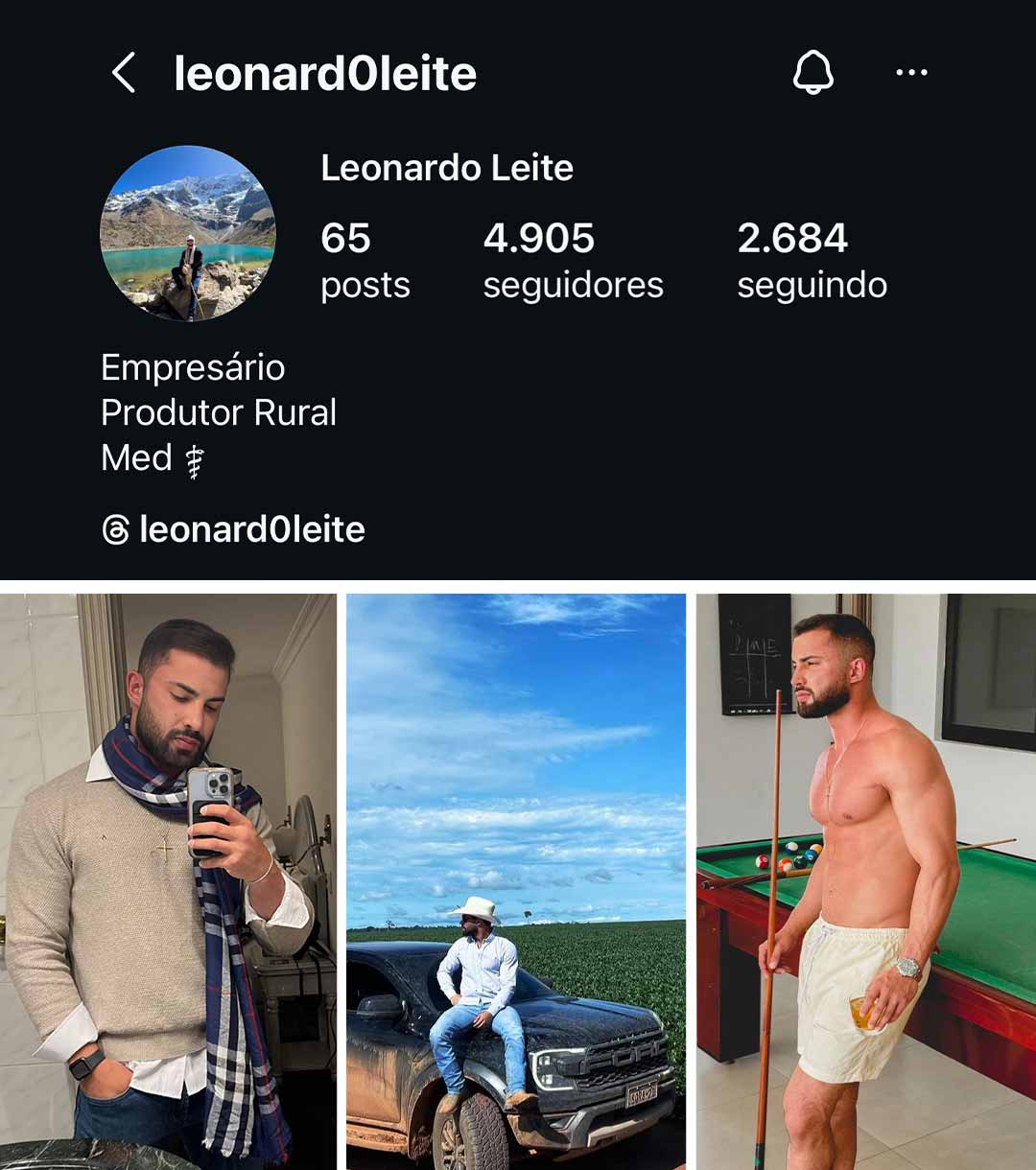The image size is (1036, 1170).
Task: Open the list of 4.905 seguidores
Action: point(573,260)
